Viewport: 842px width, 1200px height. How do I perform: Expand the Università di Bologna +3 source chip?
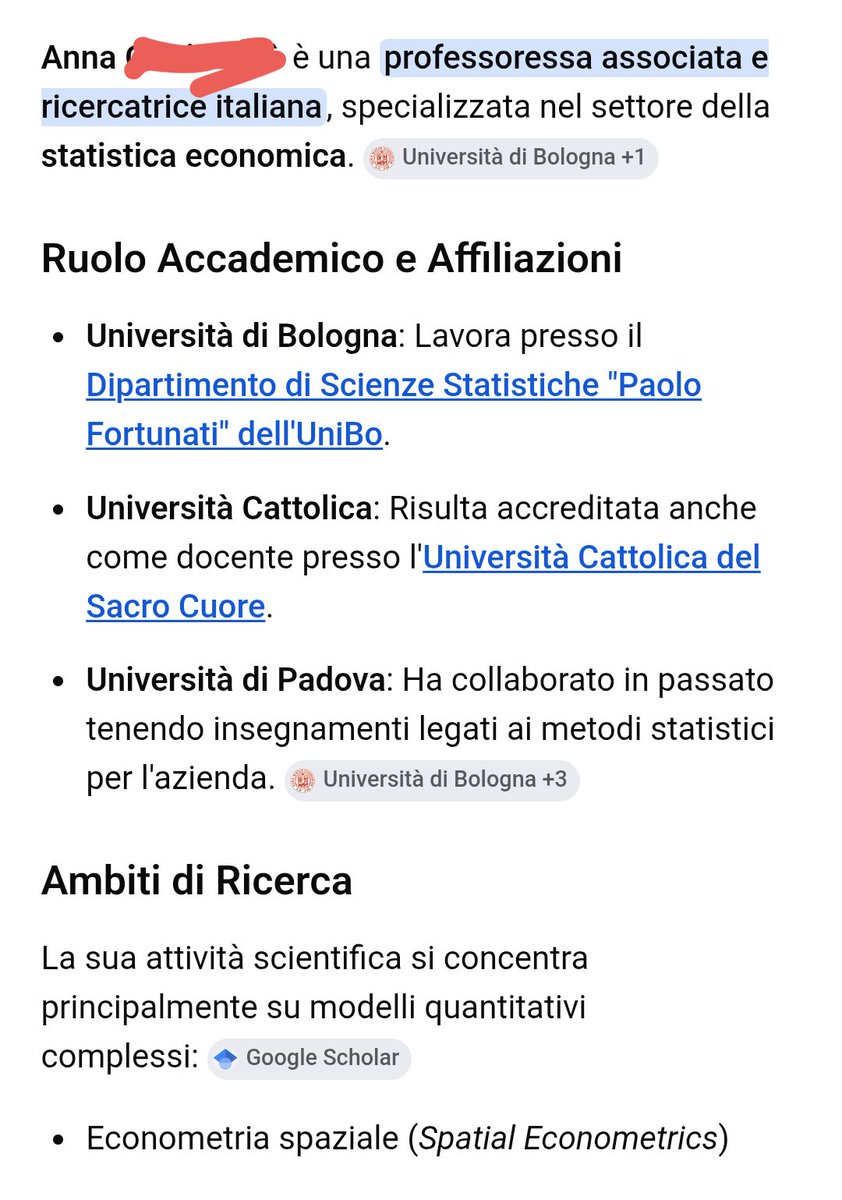(432, 779)
